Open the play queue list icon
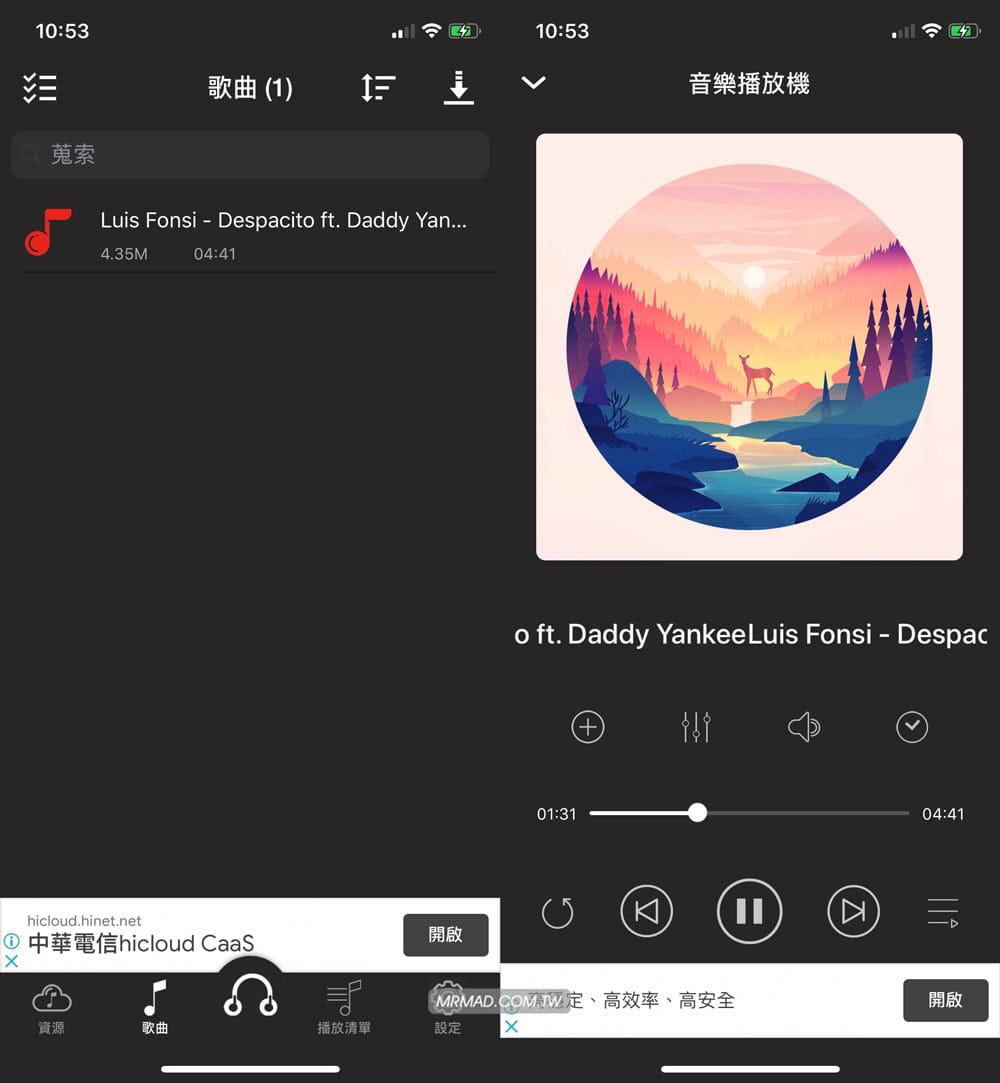The height and width of the screenshot is (1083, 1000). pos(942,912)
